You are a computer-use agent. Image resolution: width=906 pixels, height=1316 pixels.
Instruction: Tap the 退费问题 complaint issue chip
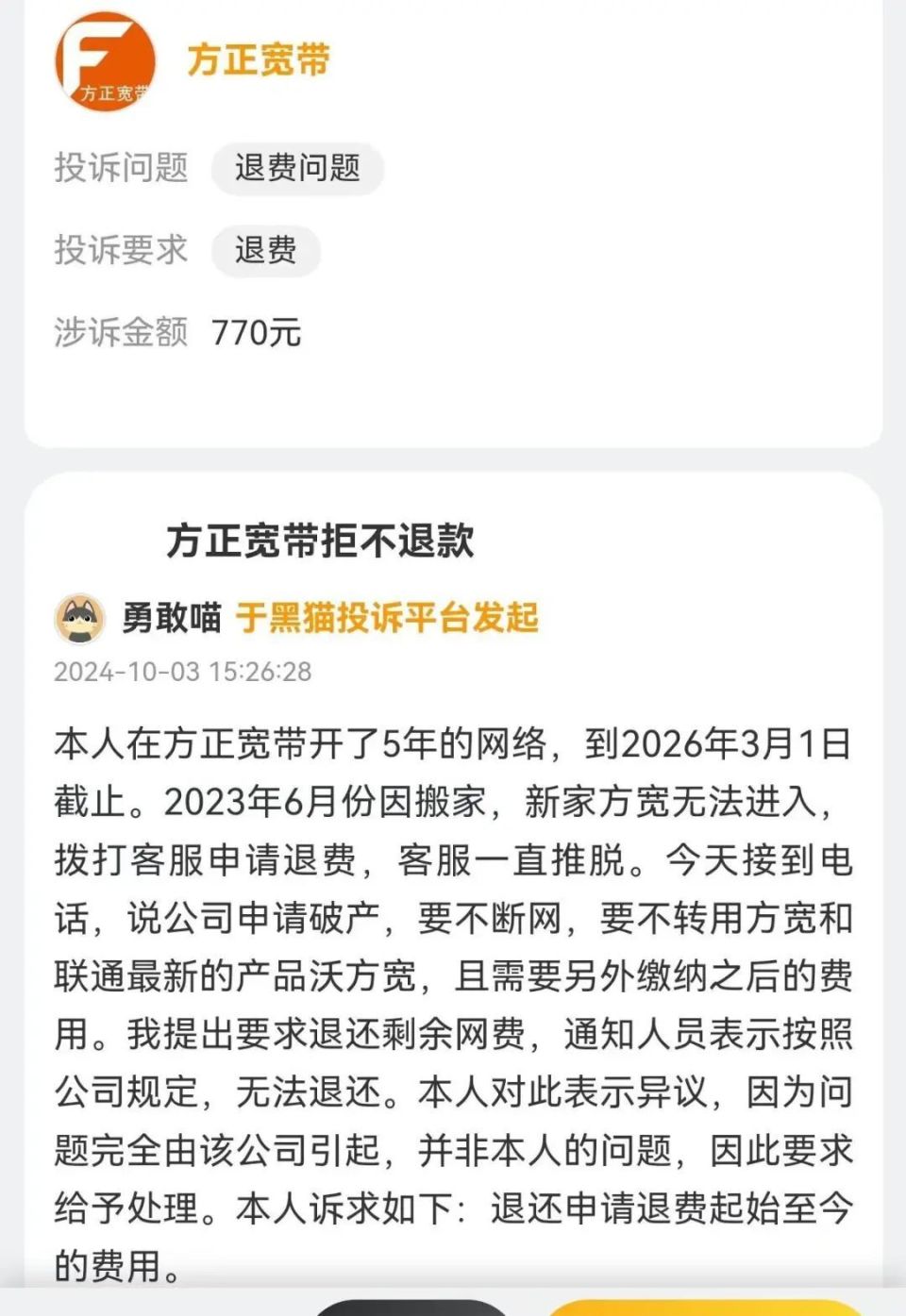tap(297, 169)
